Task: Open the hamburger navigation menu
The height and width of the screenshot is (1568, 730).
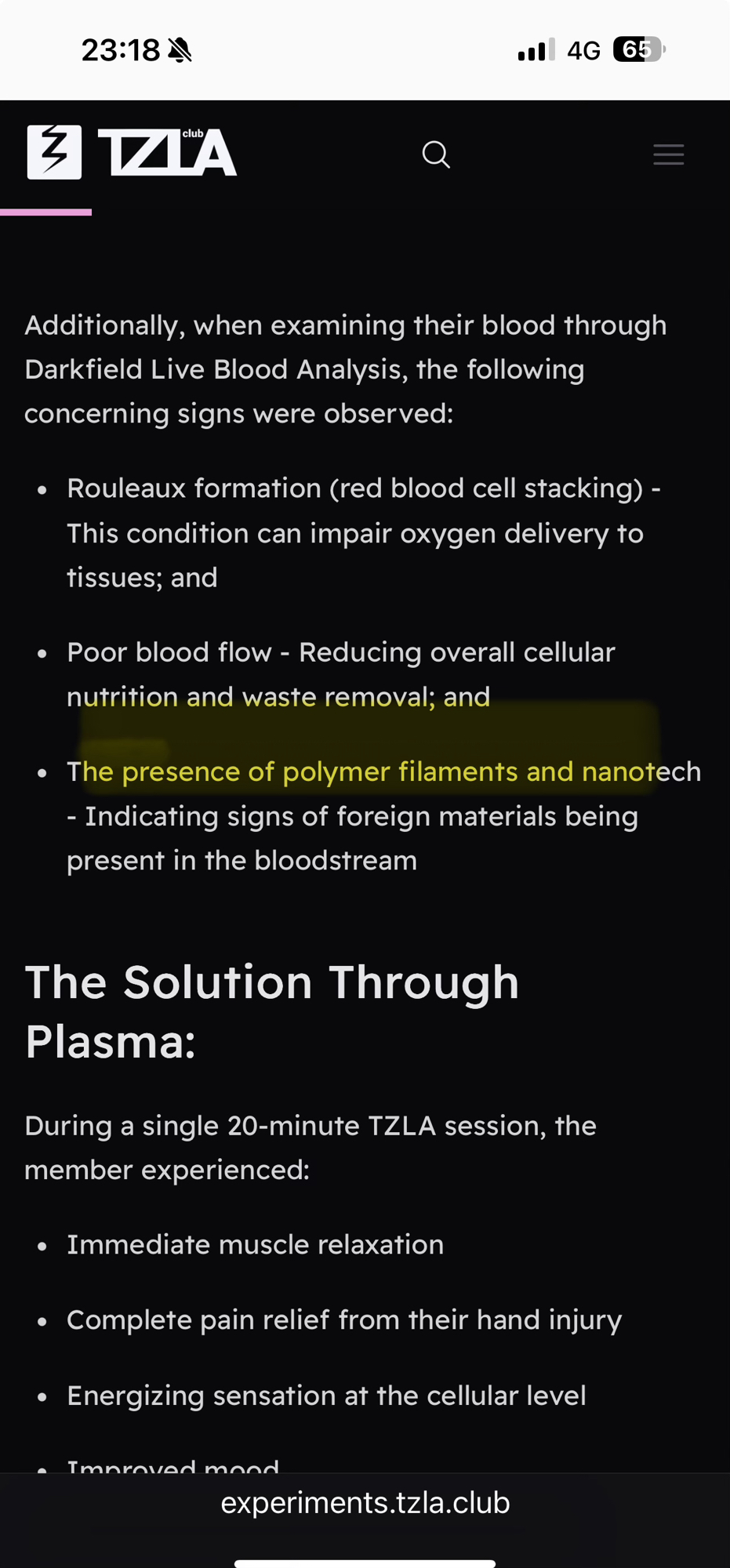Action: coord(668,154)
